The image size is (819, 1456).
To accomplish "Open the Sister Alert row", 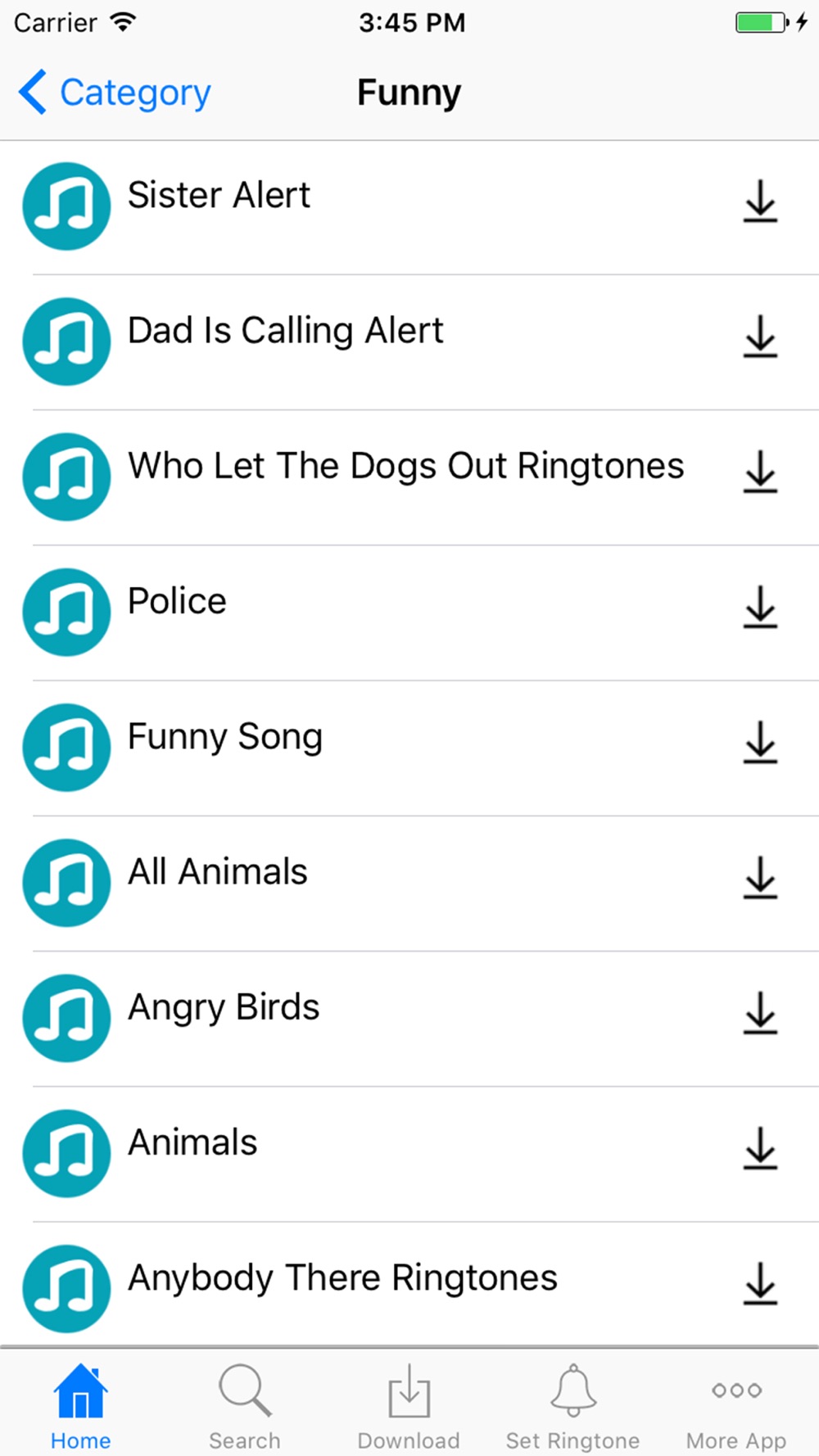I will (409, 207).
